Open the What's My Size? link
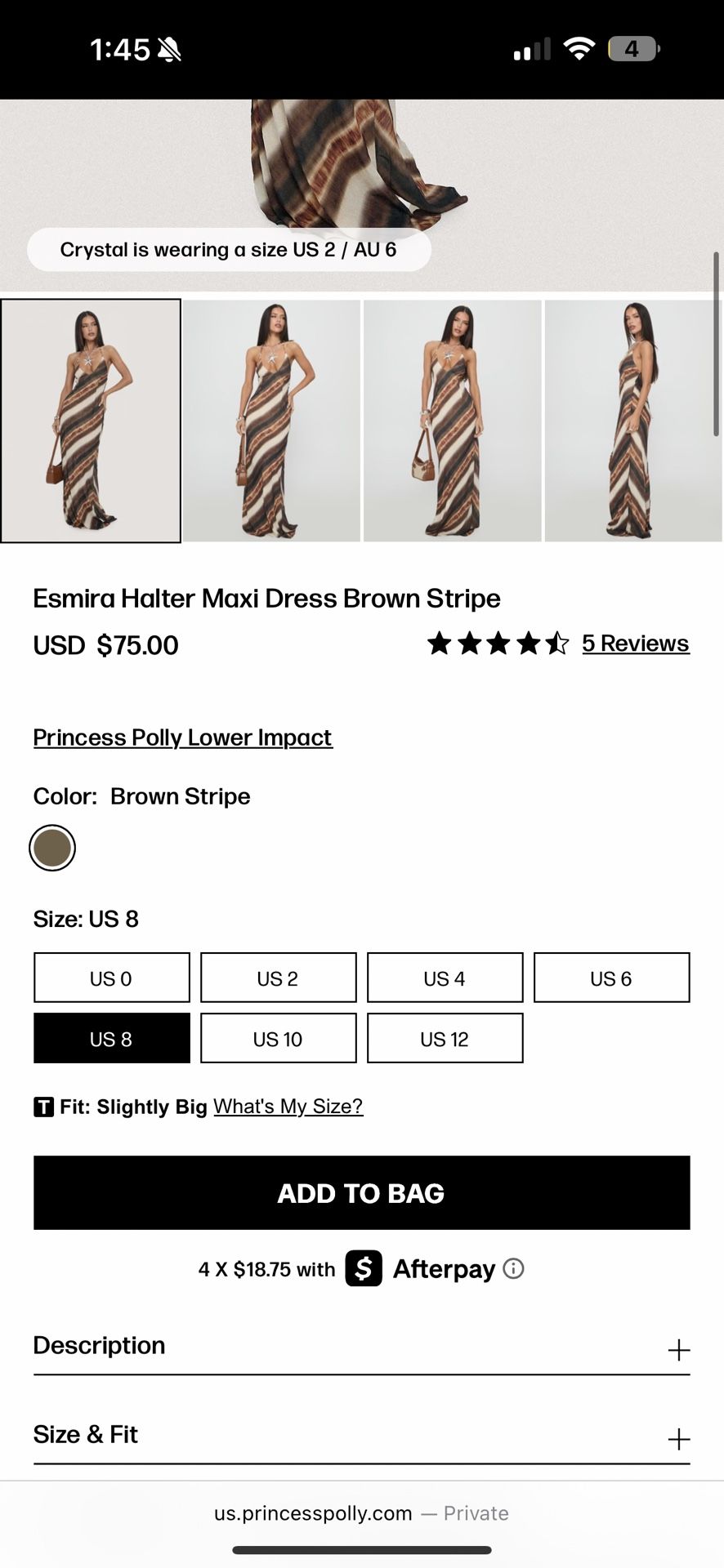 tap(288, 1107)
